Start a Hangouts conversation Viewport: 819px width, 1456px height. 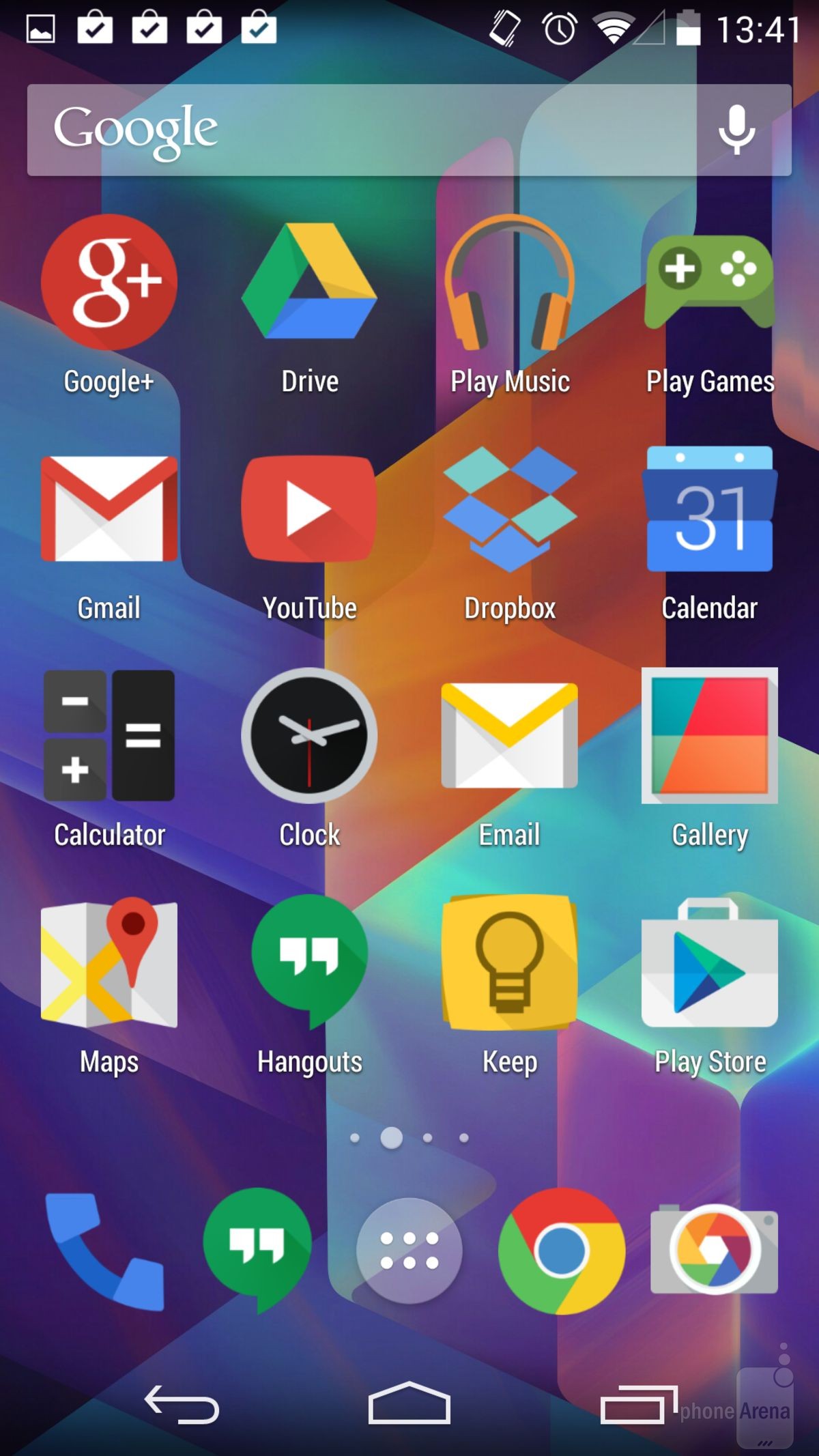click(309, 965)
